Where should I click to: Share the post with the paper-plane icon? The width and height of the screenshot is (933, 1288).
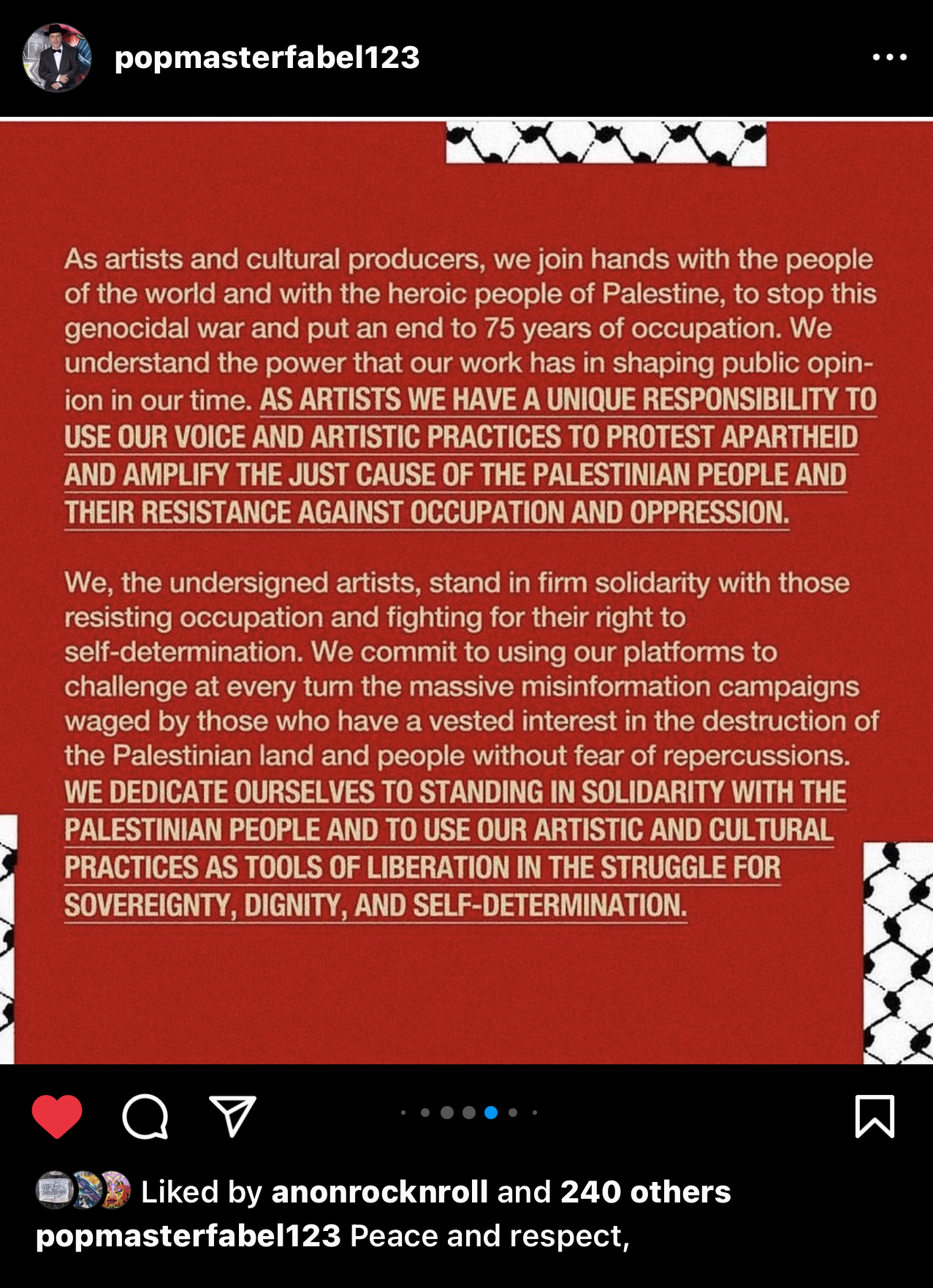[232, 1115]
